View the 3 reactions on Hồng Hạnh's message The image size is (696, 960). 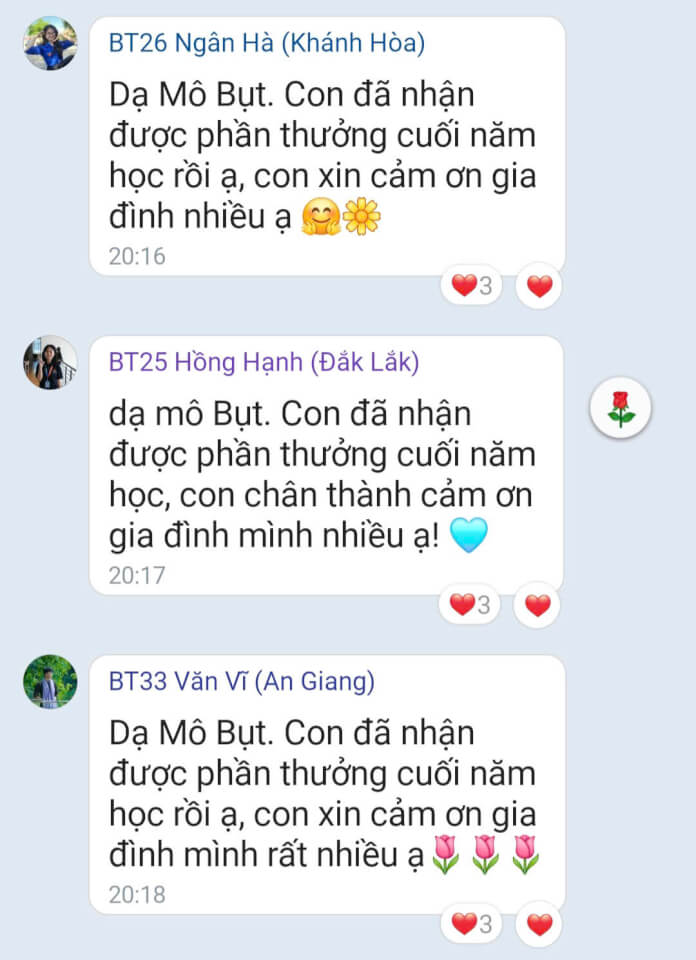[x=471, y=605]
